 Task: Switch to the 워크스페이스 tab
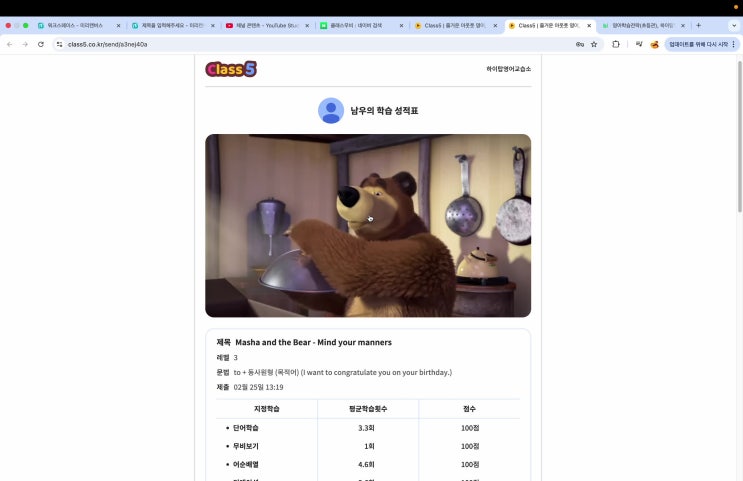click(x=75, y=25)
